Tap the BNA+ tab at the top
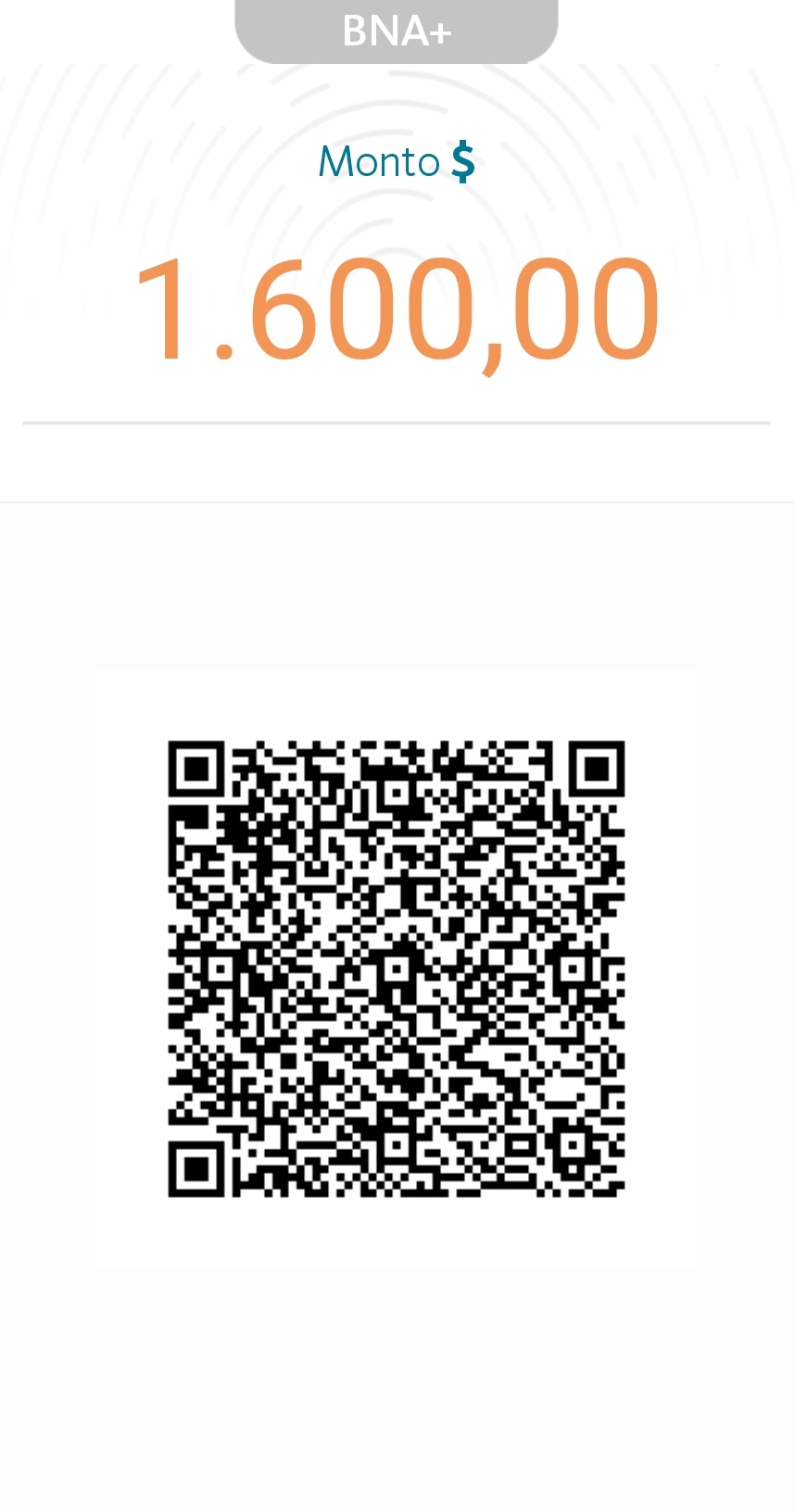This screenshot has height=1512, width=795. (x=397, y=31)
